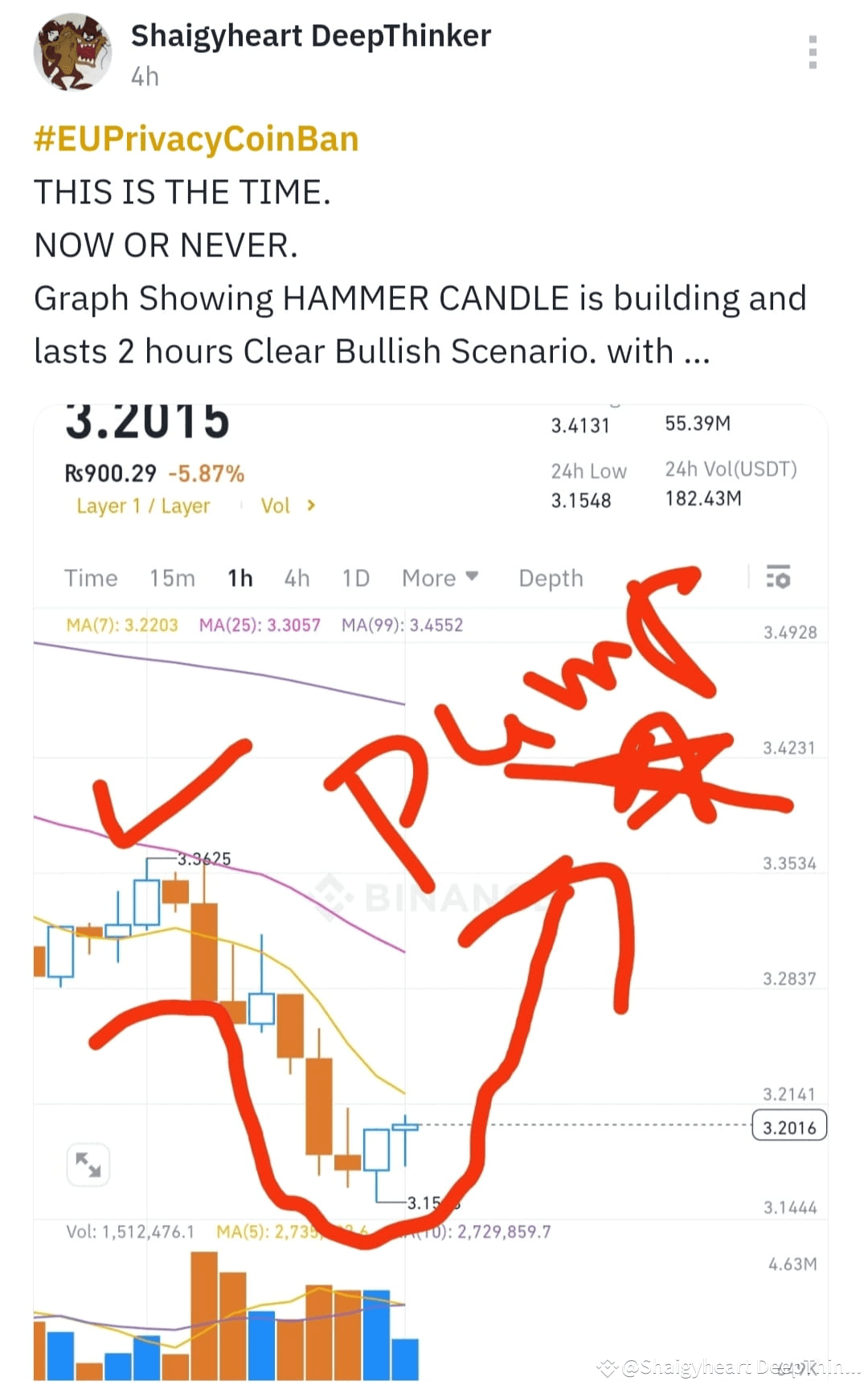This screenshot has width=868, height=1385.
Task: Expand the More interval dropdown
Action: point(439,578)
